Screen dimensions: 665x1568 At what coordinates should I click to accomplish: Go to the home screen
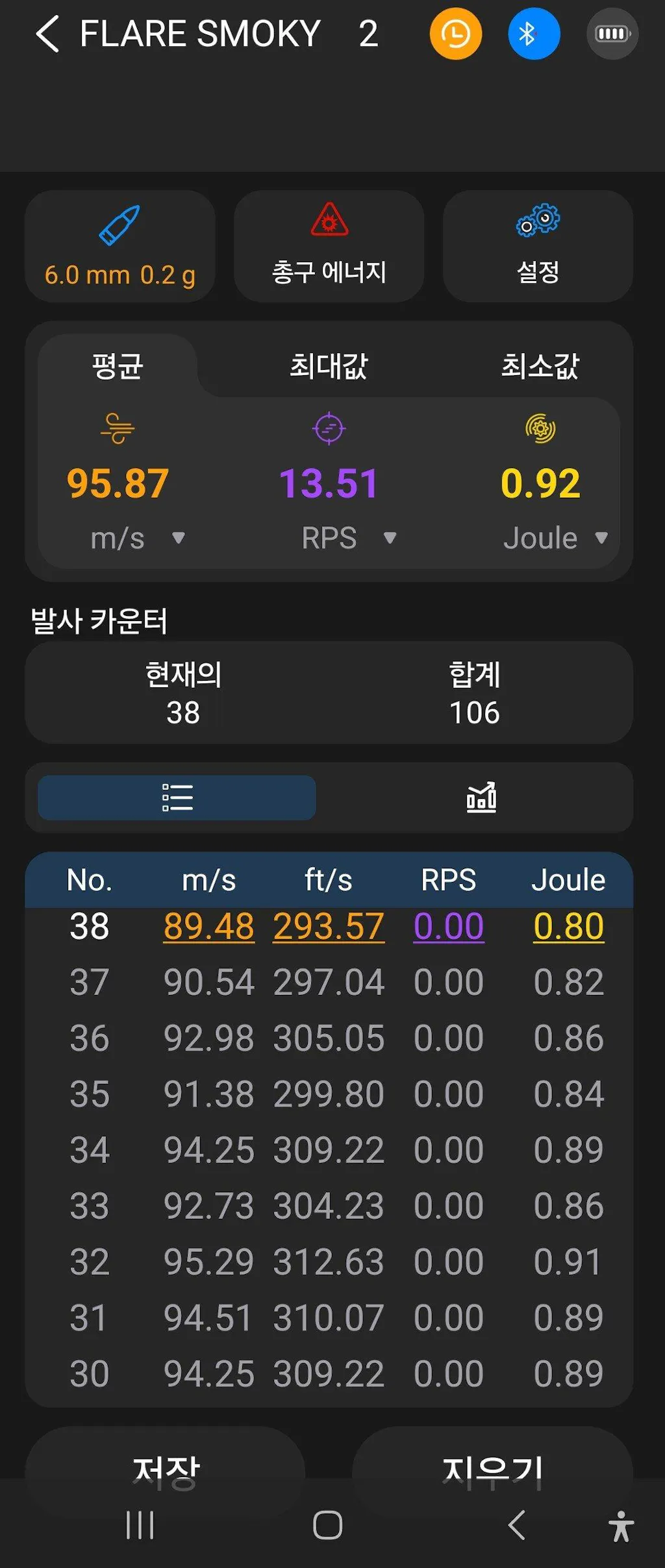(328, 1525)
